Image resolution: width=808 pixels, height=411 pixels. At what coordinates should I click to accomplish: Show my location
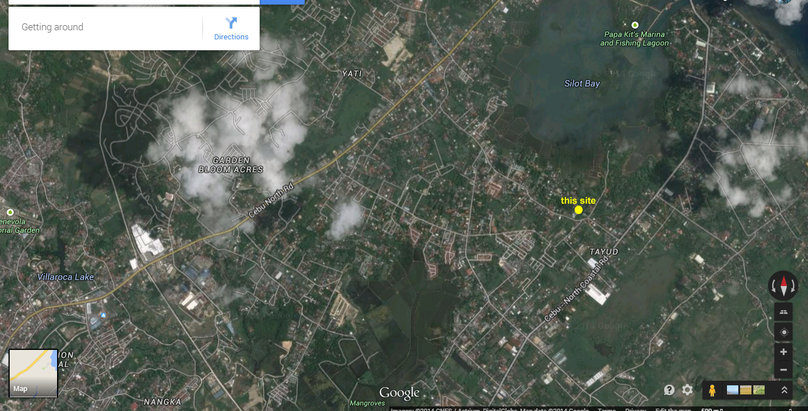click(783, 332)
